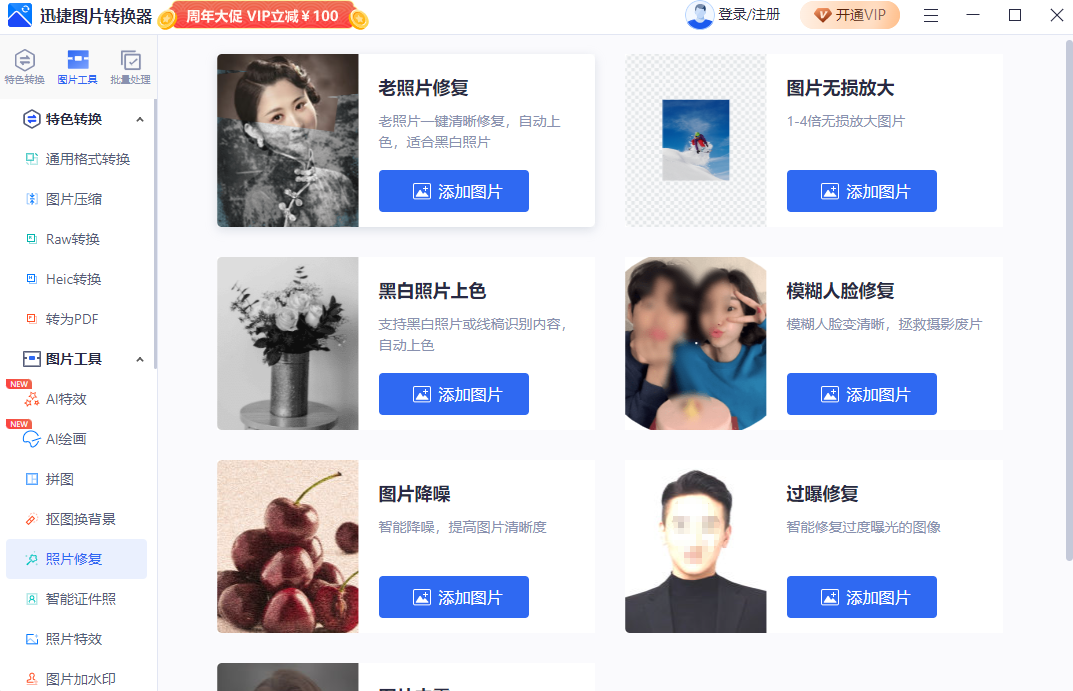Image resolution: width=1073 pixels, height=691 pixels.
Task: Open 智能证件照 in the sidebar
Action: tap(80, 599)
